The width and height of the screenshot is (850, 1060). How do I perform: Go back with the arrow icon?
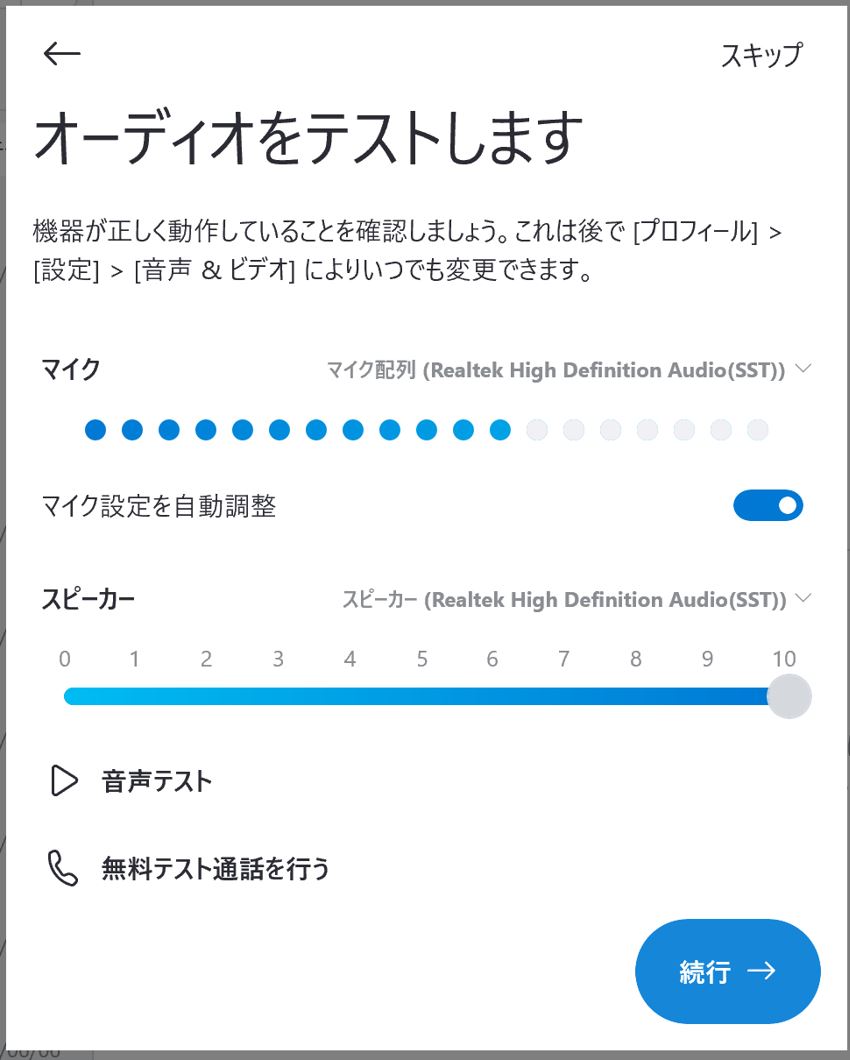point(62,54)
